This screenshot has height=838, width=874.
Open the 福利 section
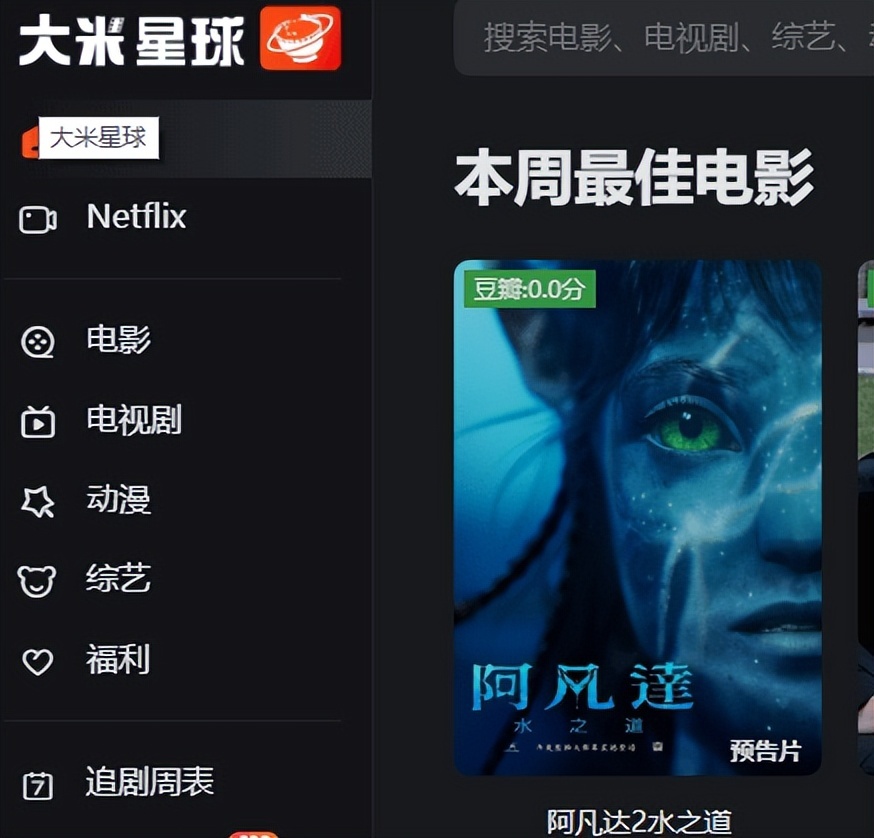[x=118, y=660]
